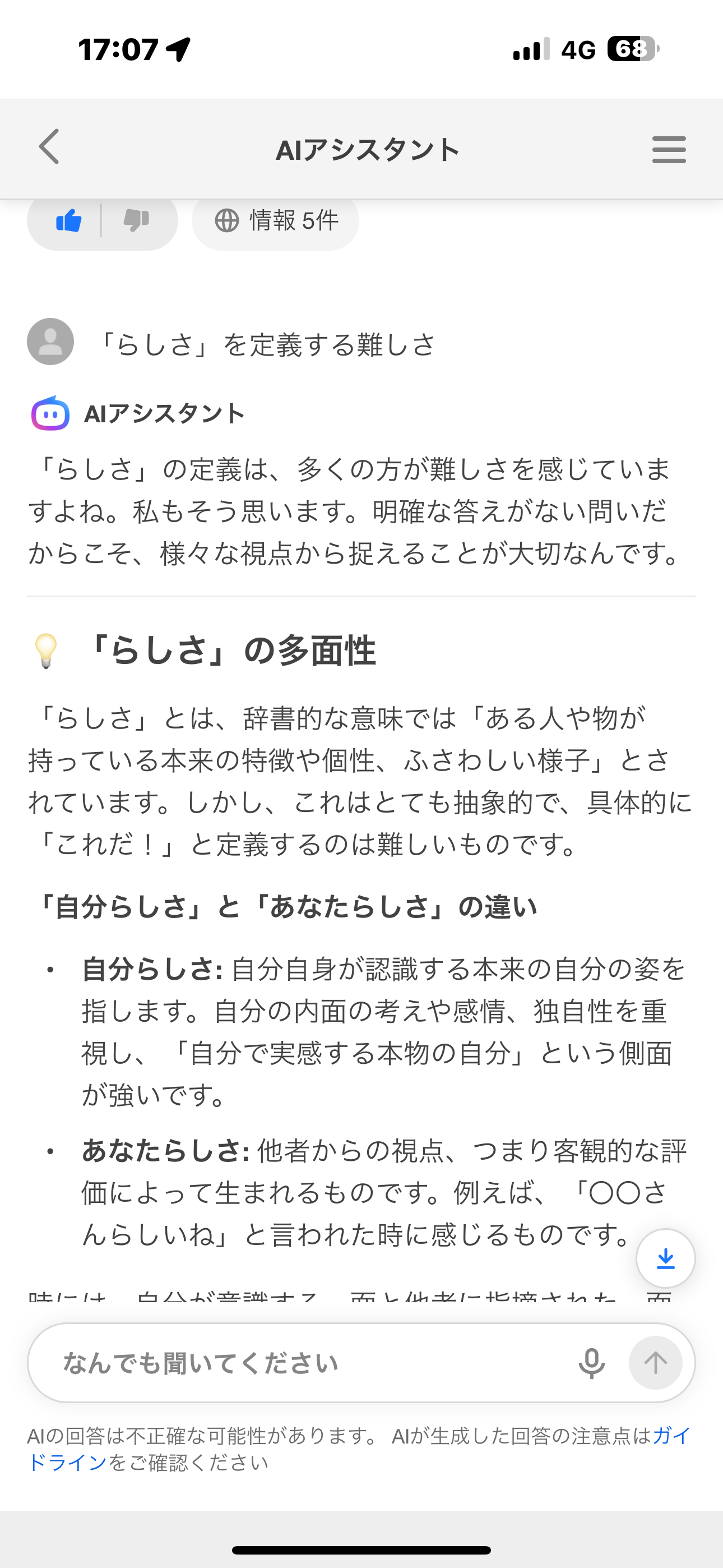Open the 情報 5件 sources chip
723x1568 pixels.
(276, 220)
